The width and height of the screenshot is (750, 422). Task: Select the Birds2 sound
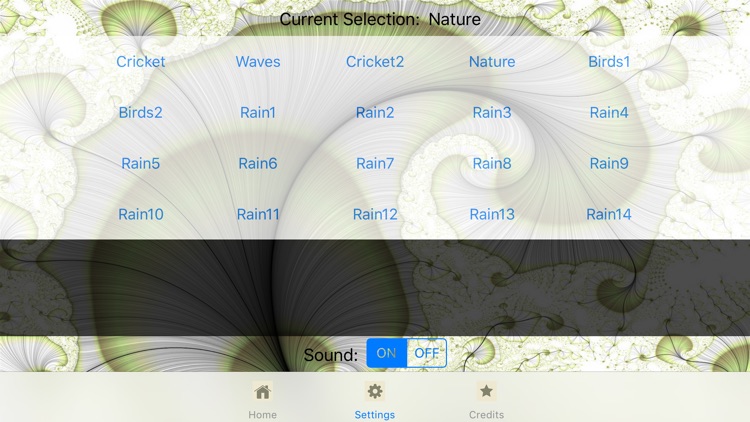pyautogui.click(x=140, y=112)
